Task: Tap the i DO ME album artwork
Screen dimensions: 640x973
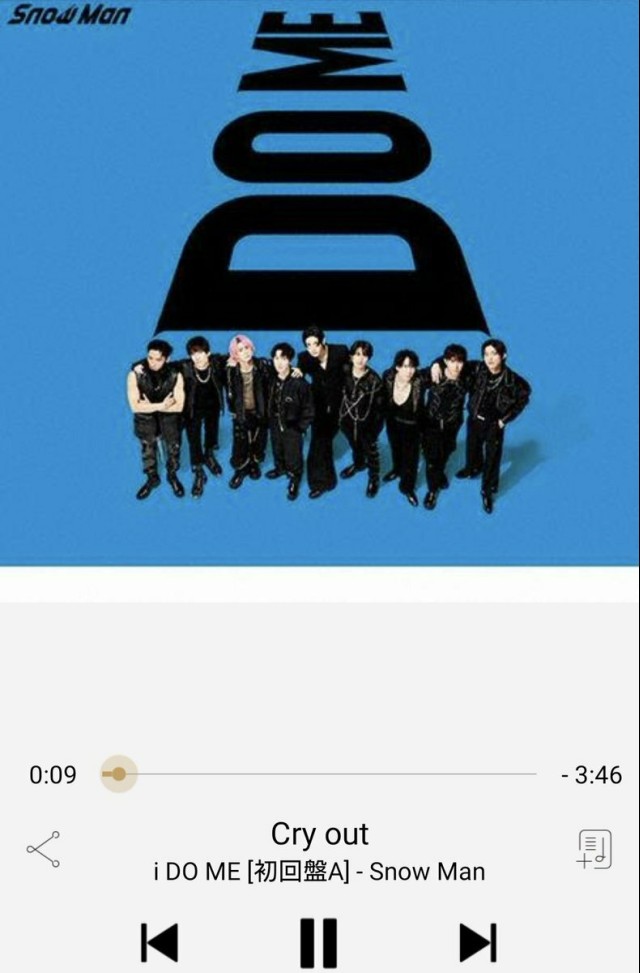Action: point(320,283)
